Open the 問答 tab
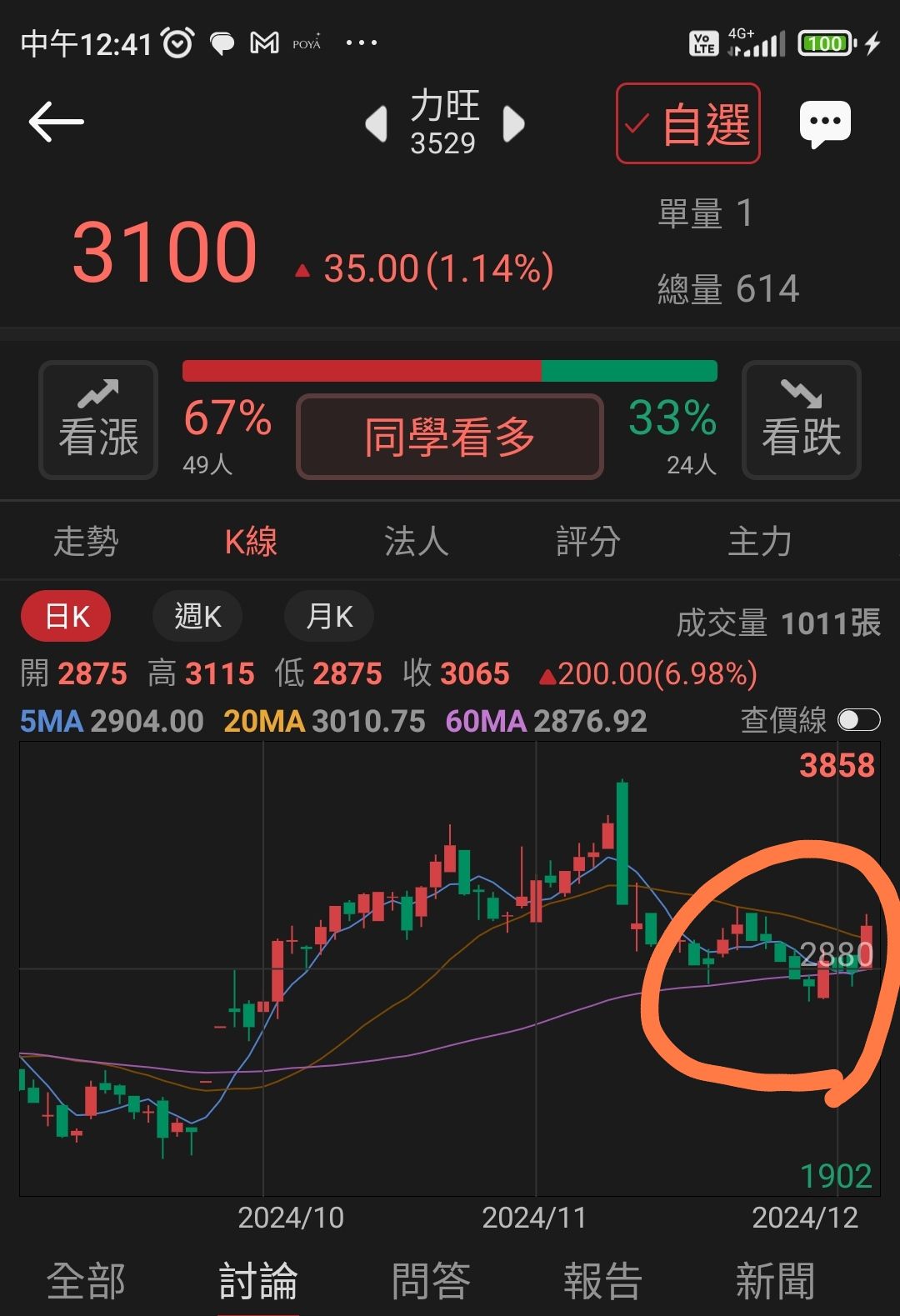The height and width of the screenshot is (1316, 900). click(431, 1281)
